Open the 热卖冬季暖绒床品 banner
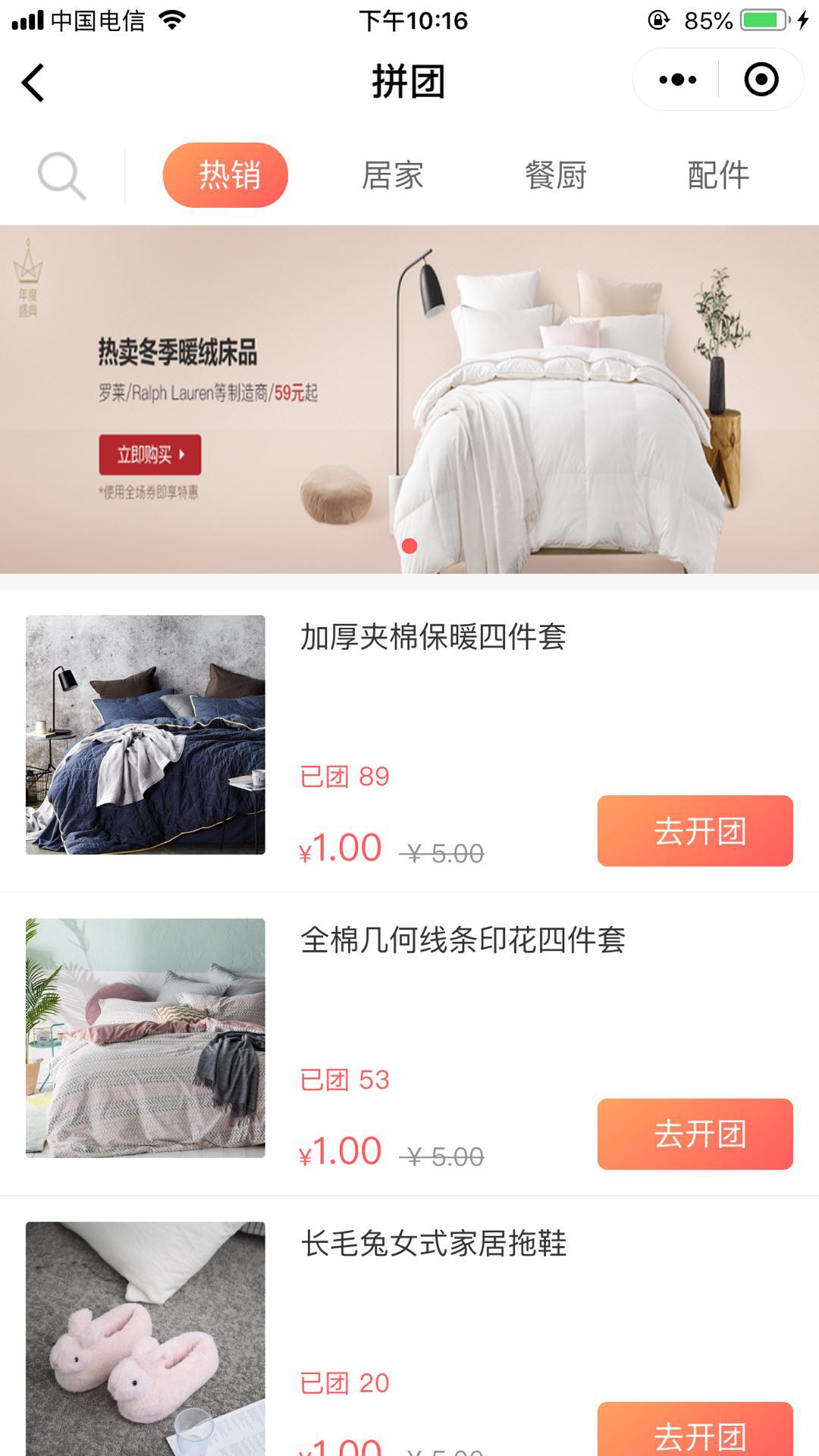 point(409,399)
